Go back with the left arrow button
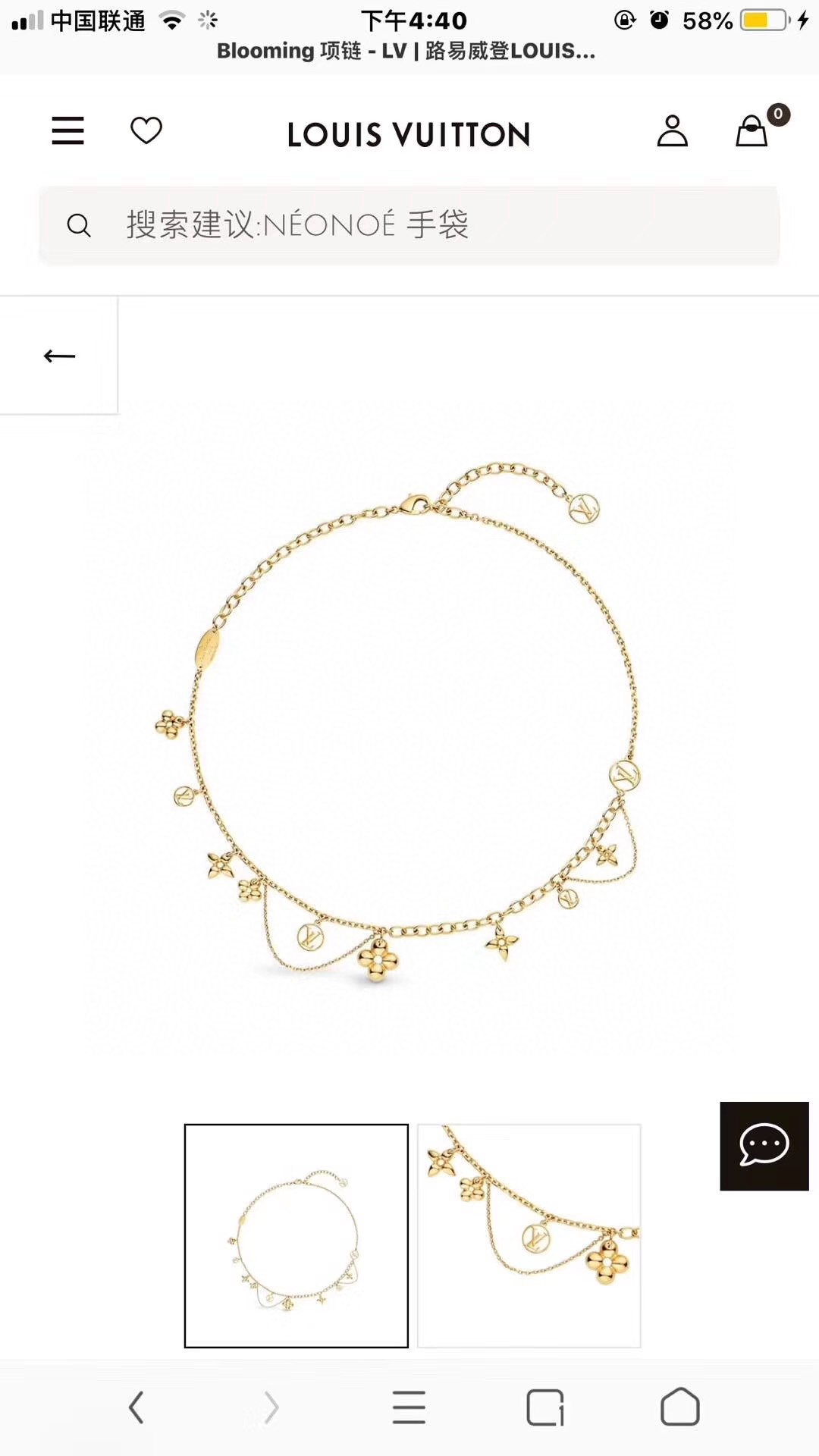 point(59,356)
